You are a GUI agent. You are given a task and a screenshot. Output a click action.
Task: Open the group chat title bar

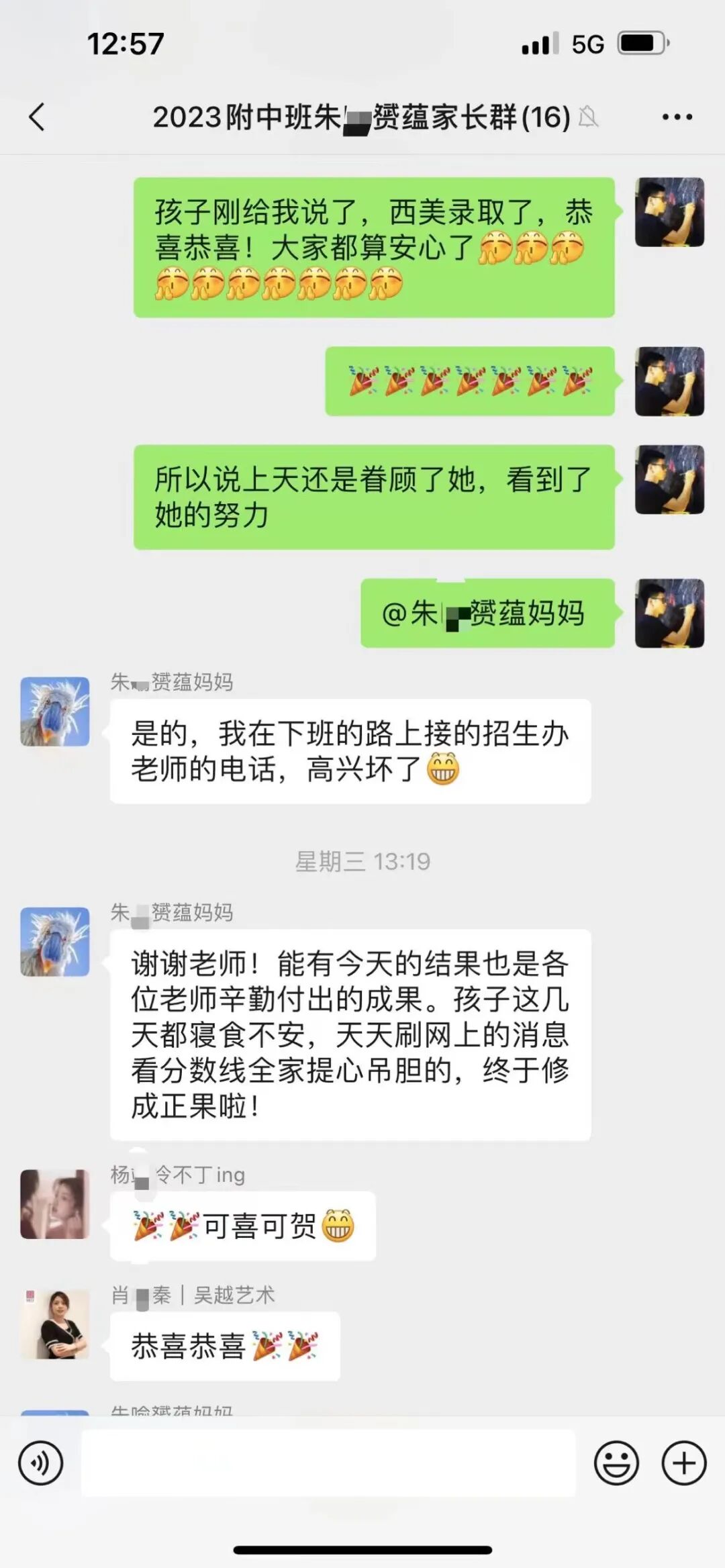click(x=362, y=115)
